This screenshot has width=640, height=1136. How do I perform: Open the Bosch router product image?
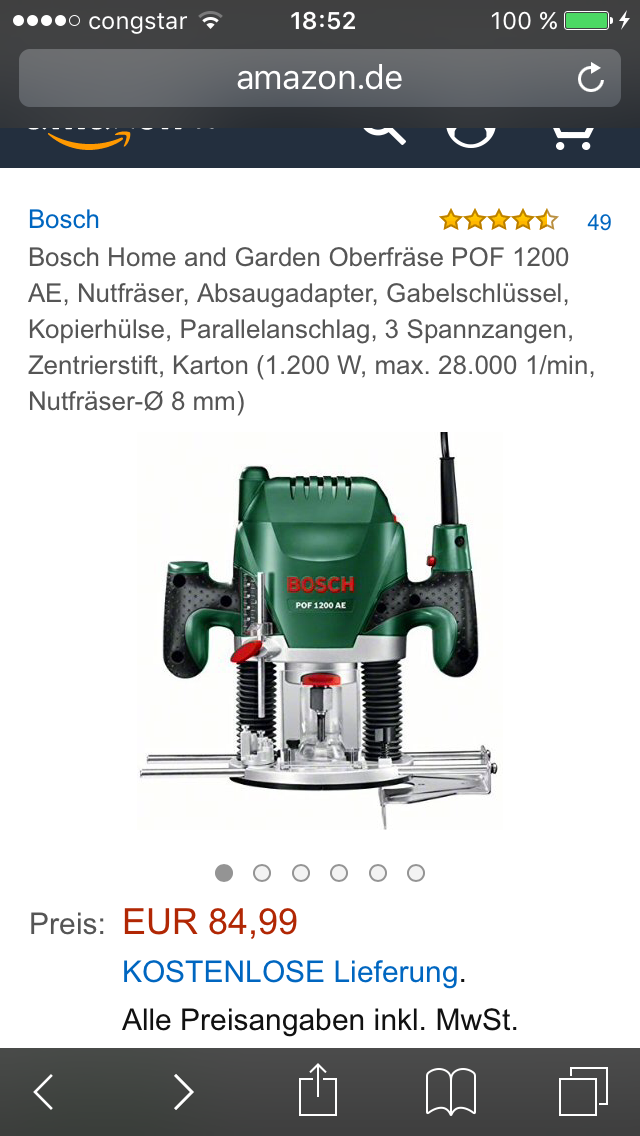pyautogui.click(x=320, y=630)
